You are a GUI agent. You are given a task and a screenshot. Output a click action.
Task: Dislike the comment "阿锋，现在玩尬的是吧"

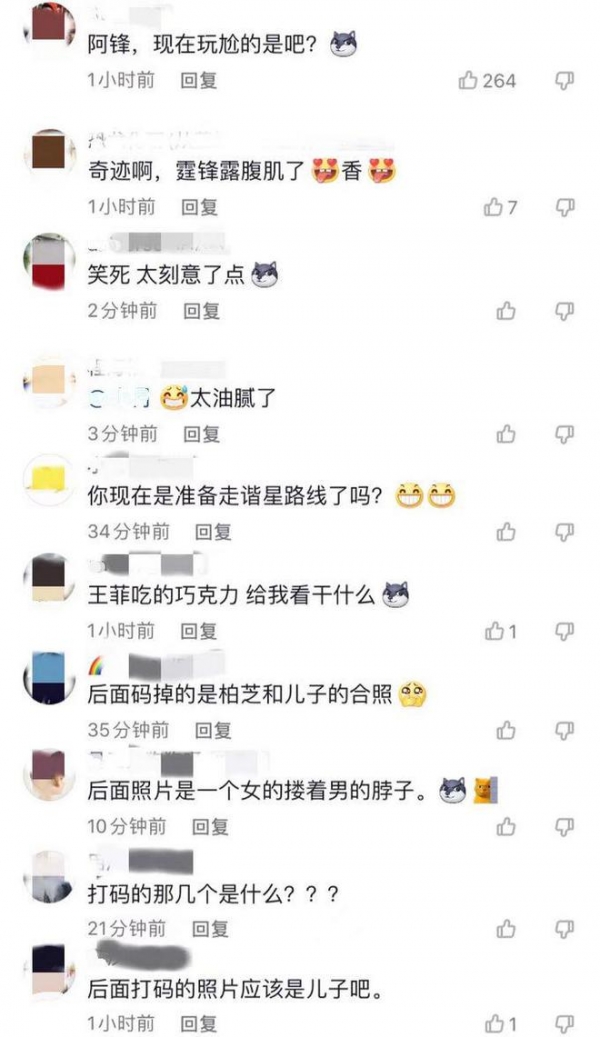[565, 80]
